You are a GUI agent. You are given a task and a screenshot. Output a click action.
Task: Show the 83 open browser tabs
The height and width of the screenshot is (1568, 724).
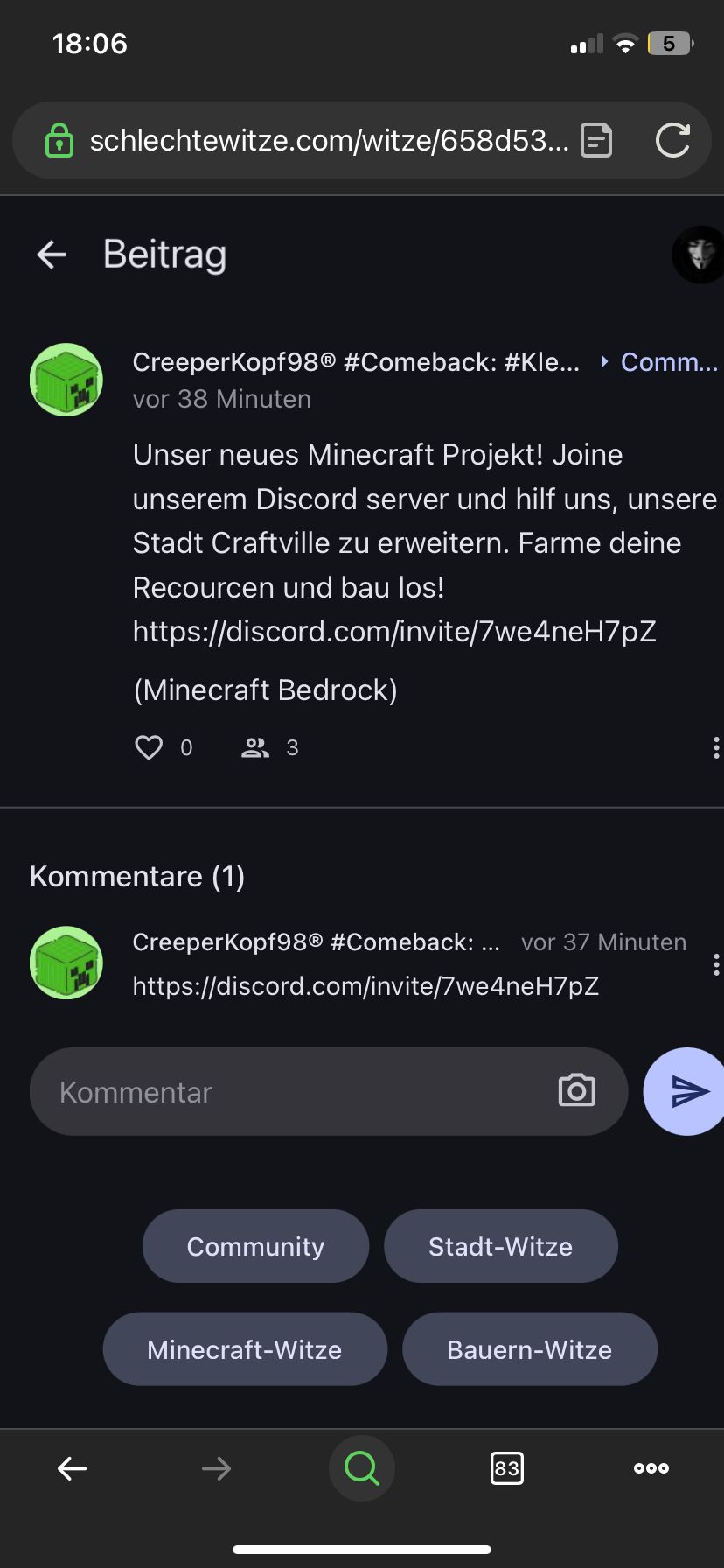507,1467
